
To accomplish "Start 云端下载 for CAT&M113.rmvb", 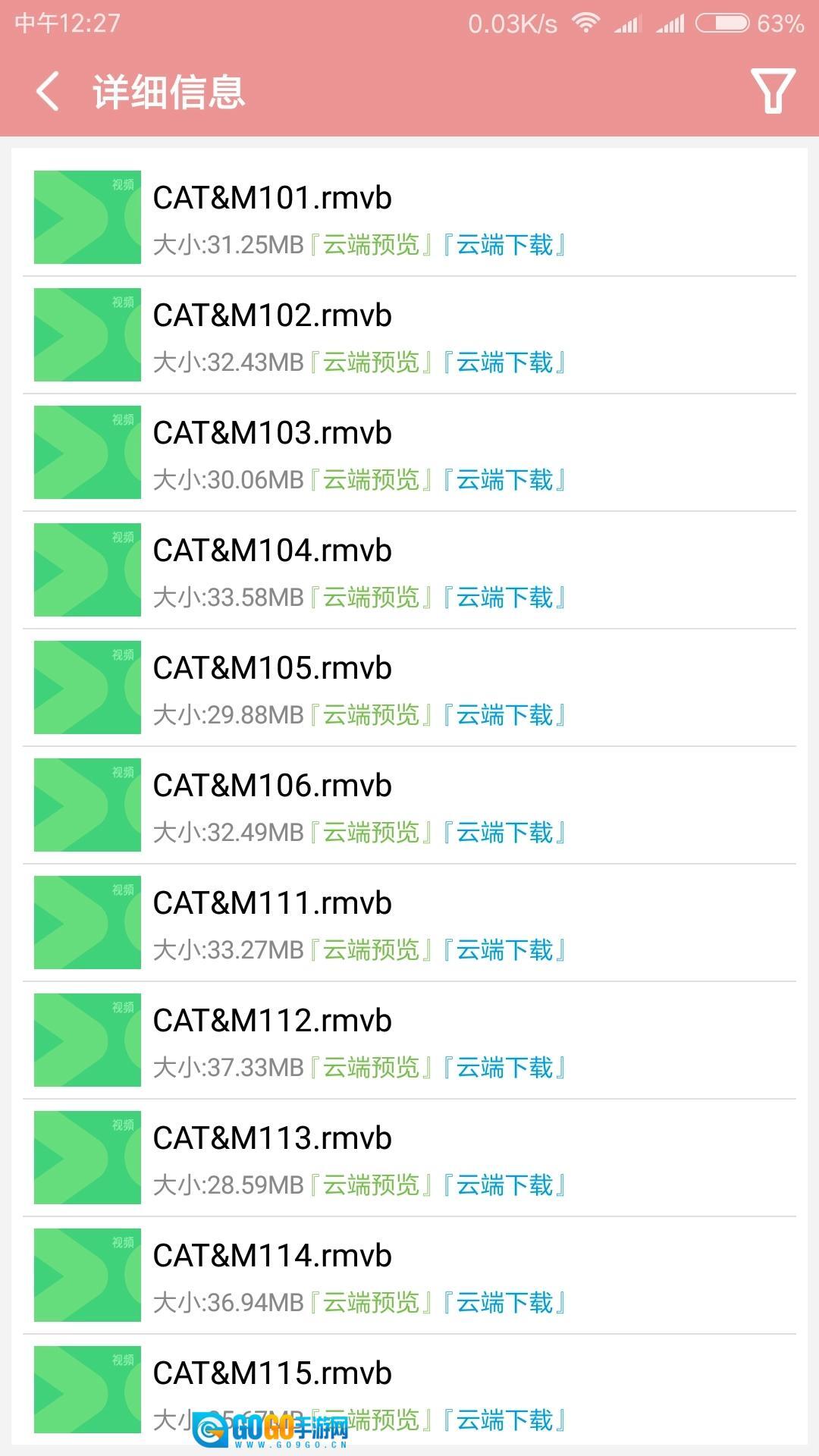I will point(504,1185).
